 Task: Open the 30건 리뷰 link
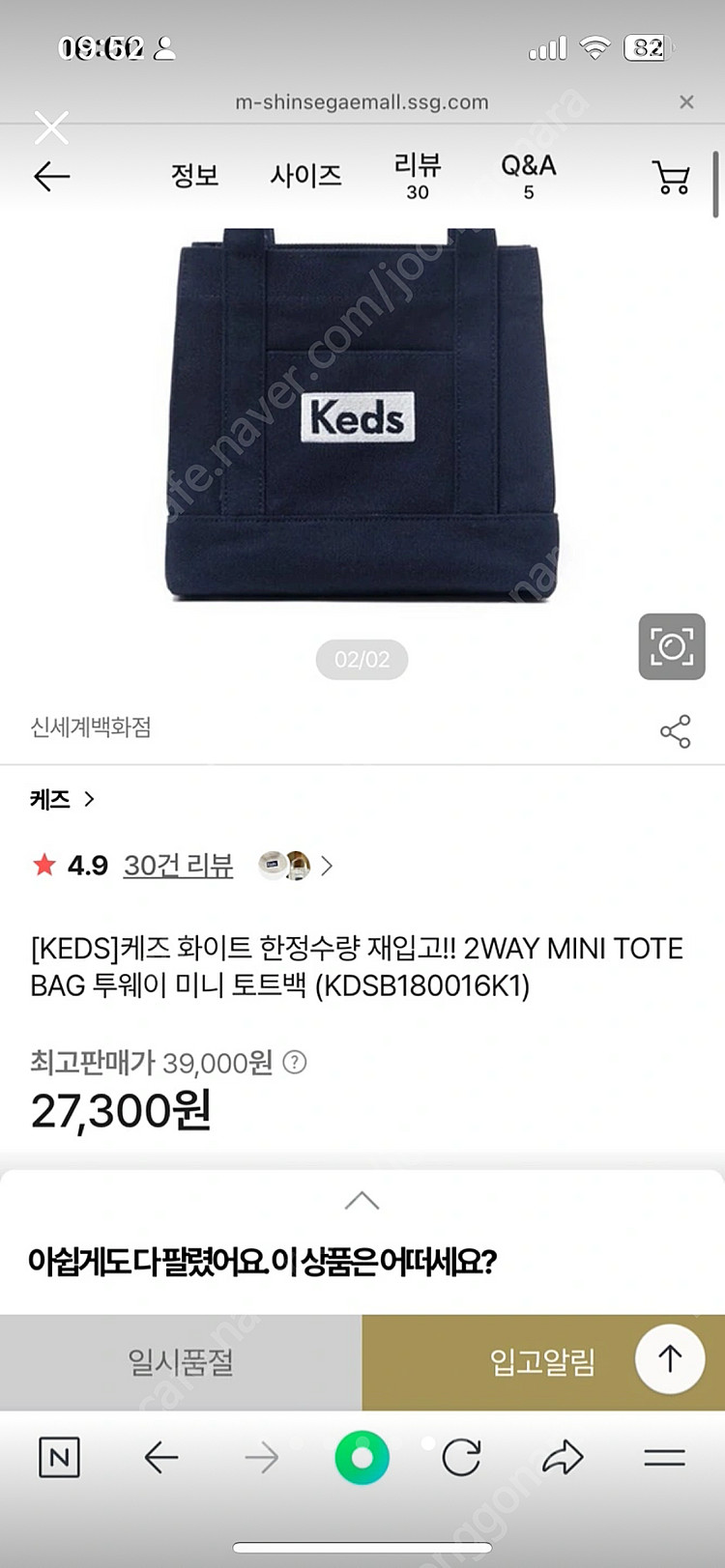tap(178, 867)
